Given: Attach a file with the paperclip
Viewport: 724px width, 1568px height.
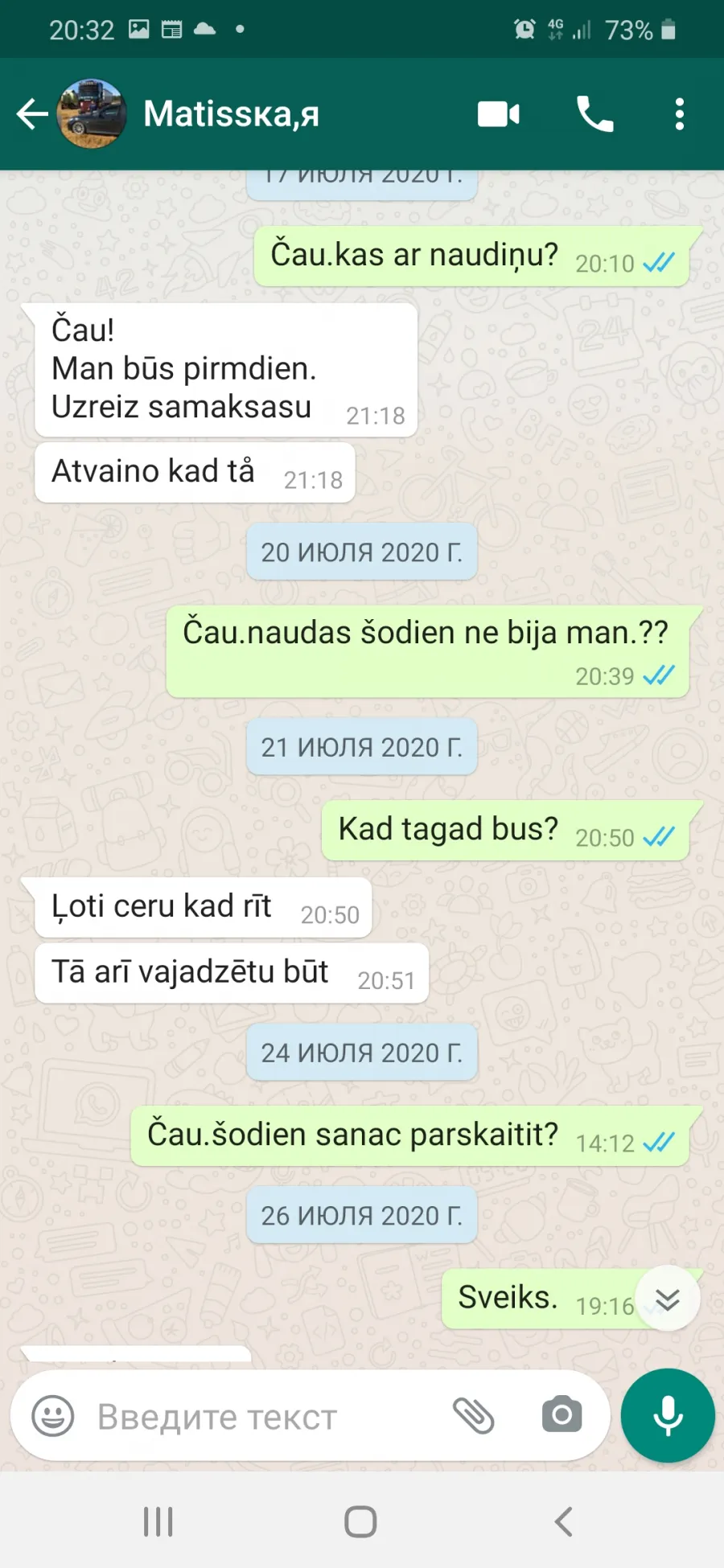Looking at the screenshot, I should [x=474, y=1415].
